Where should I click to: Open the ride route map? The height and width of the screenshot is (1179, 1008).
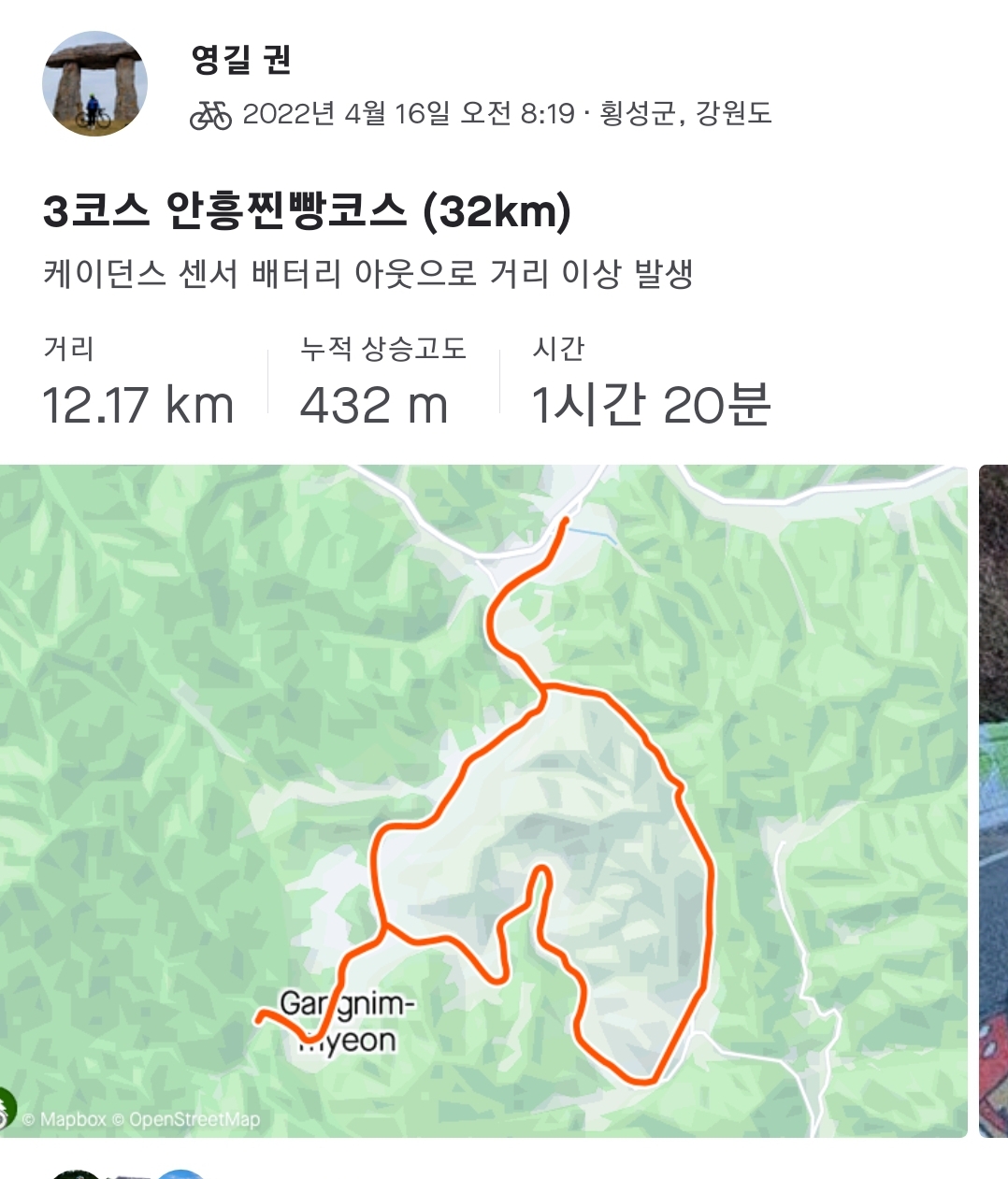483,800
